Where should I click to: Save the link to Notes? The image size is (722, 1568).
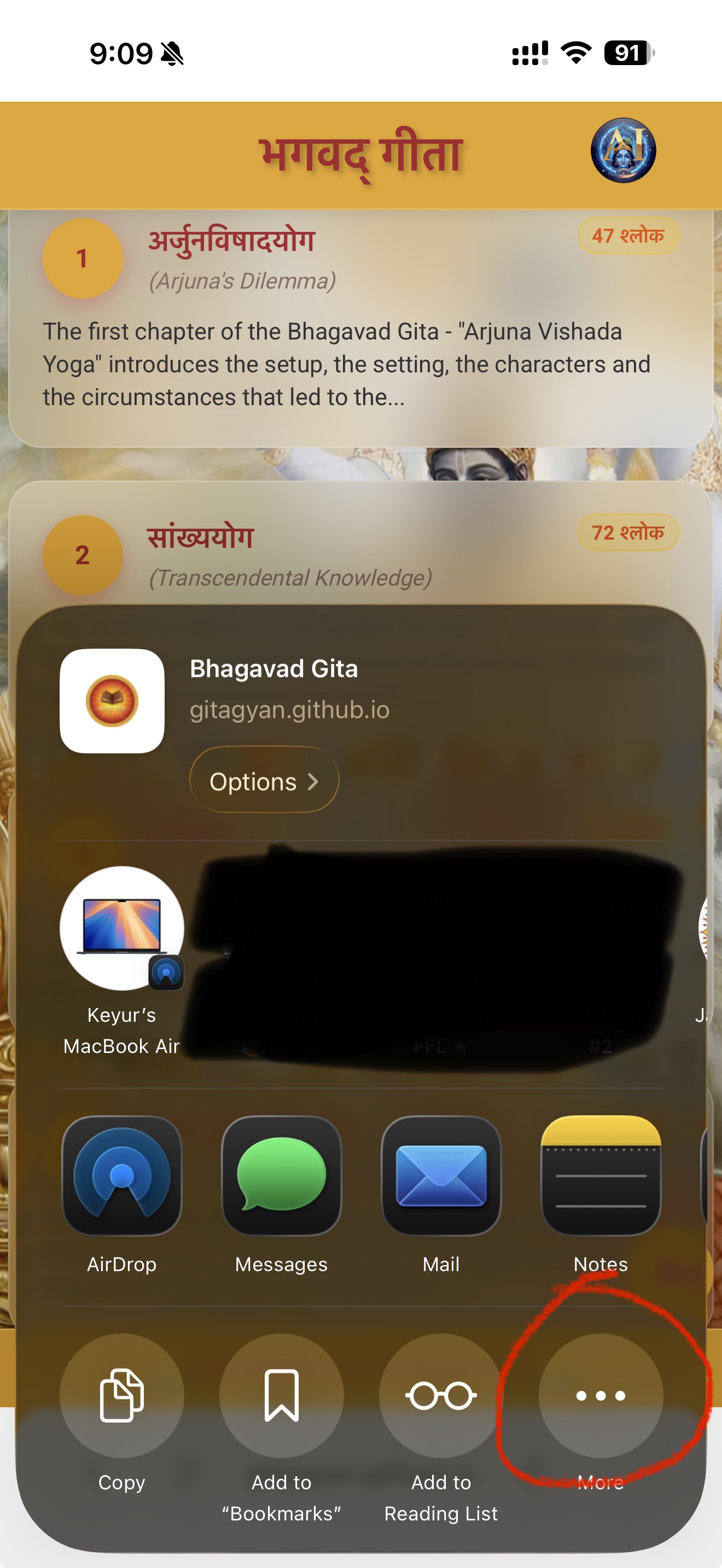pos(600,1176)
